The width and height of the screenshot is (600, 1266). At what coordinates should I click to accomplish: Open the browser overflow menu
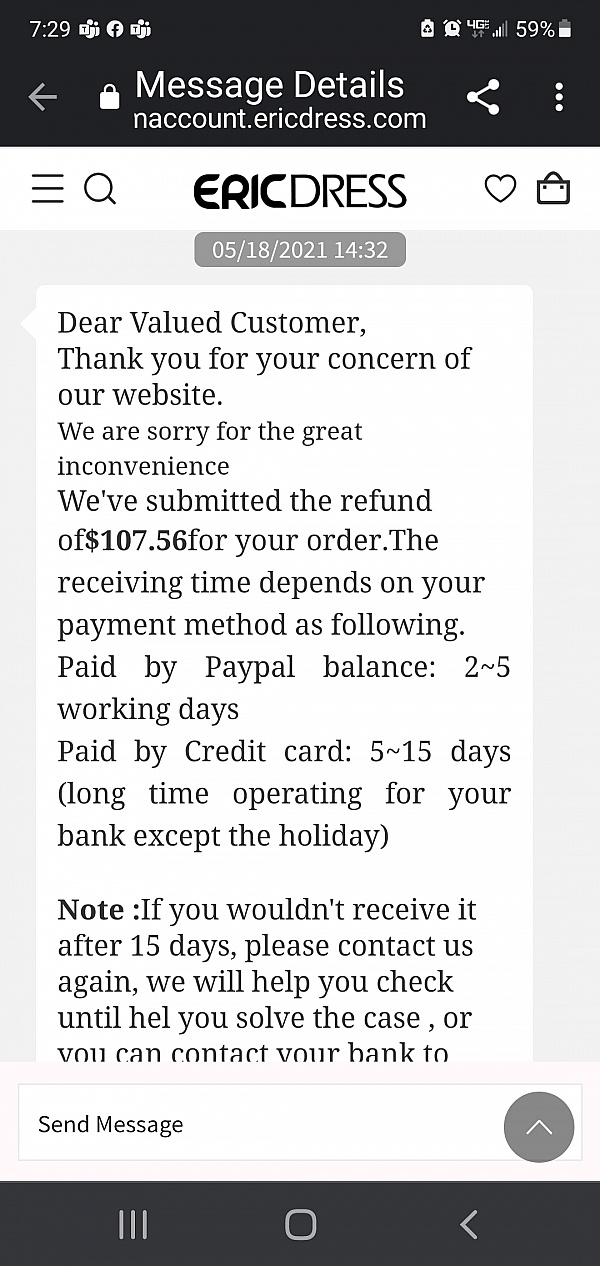tap(558, 97)
